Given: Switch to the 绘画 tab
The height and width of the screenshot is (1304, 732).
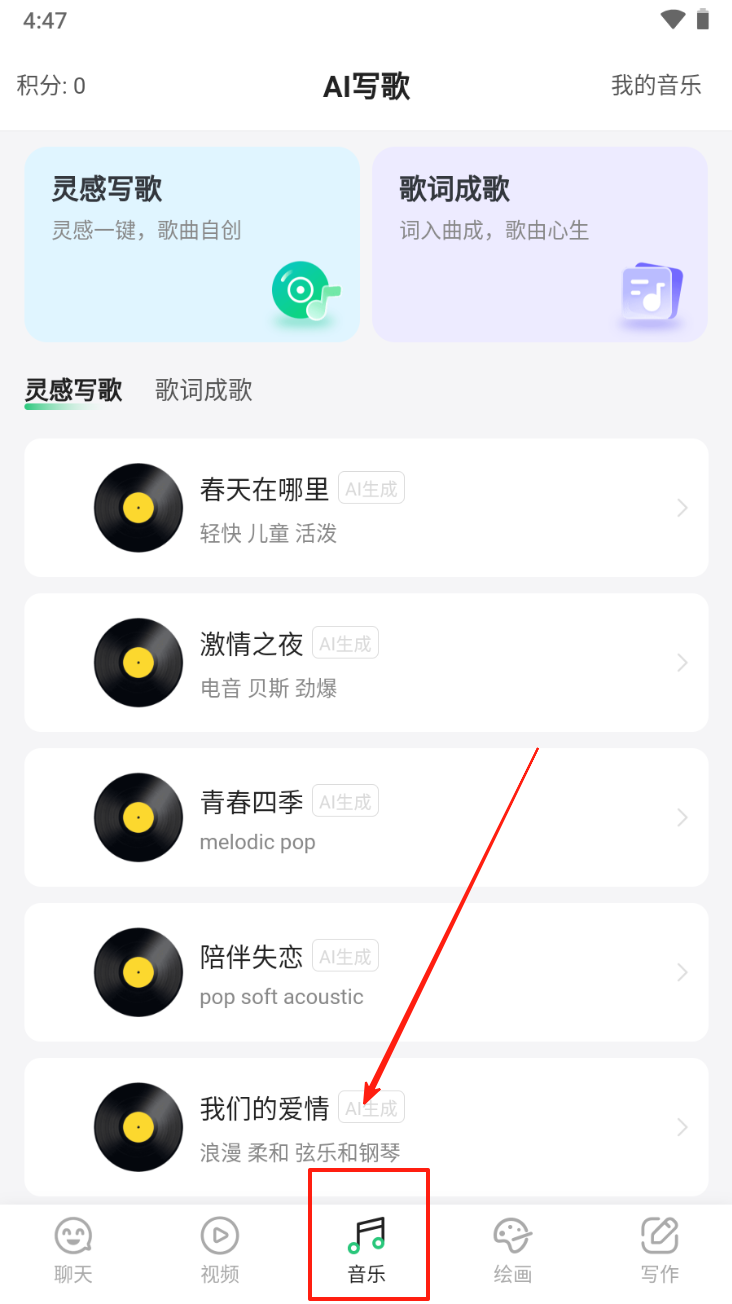Looking at the screenshot, I should [x=513, y=1250].
